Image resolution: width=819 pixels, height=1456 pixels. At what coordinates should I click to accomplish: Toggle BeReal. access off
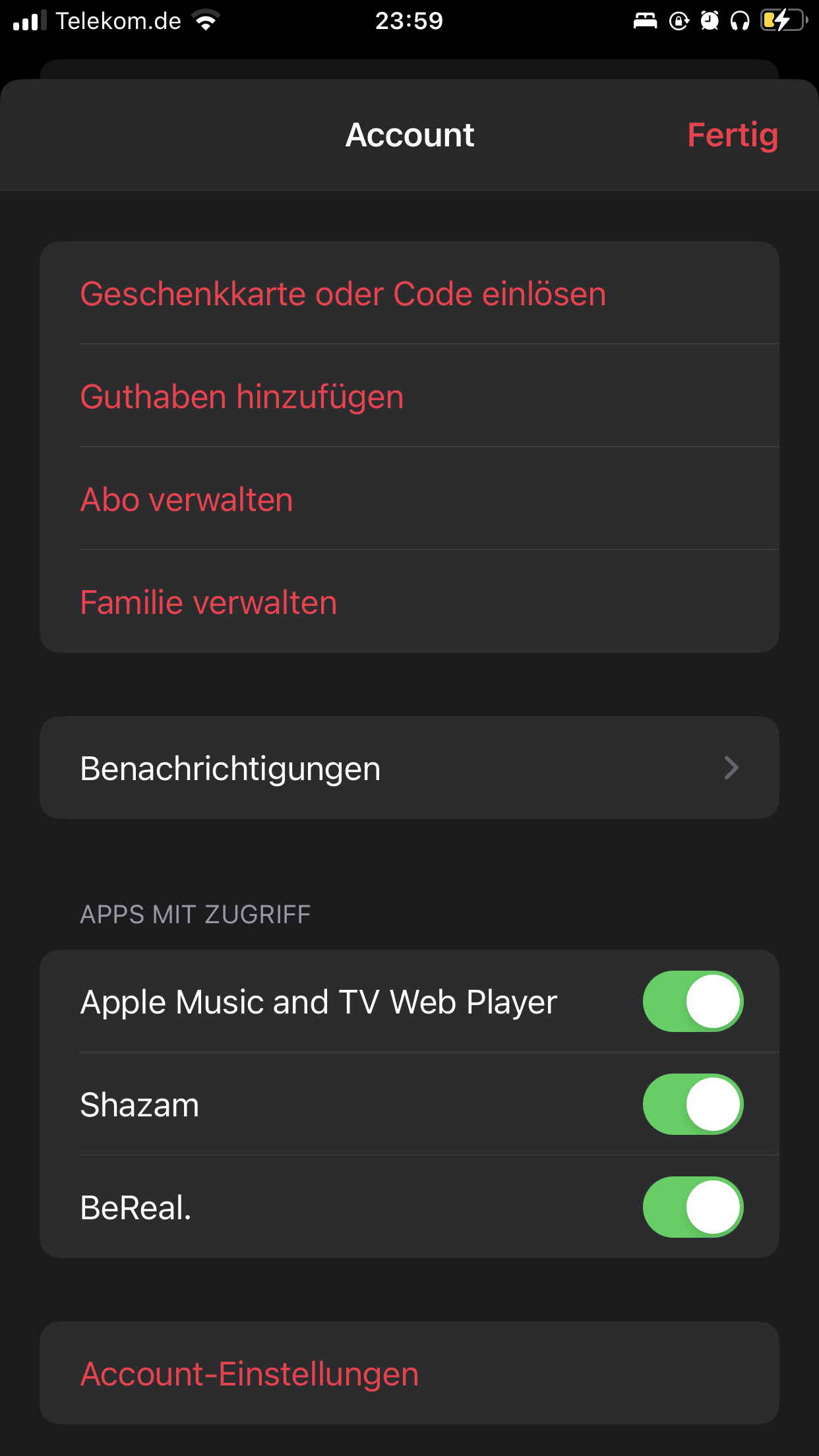(x=692, y=1207)
